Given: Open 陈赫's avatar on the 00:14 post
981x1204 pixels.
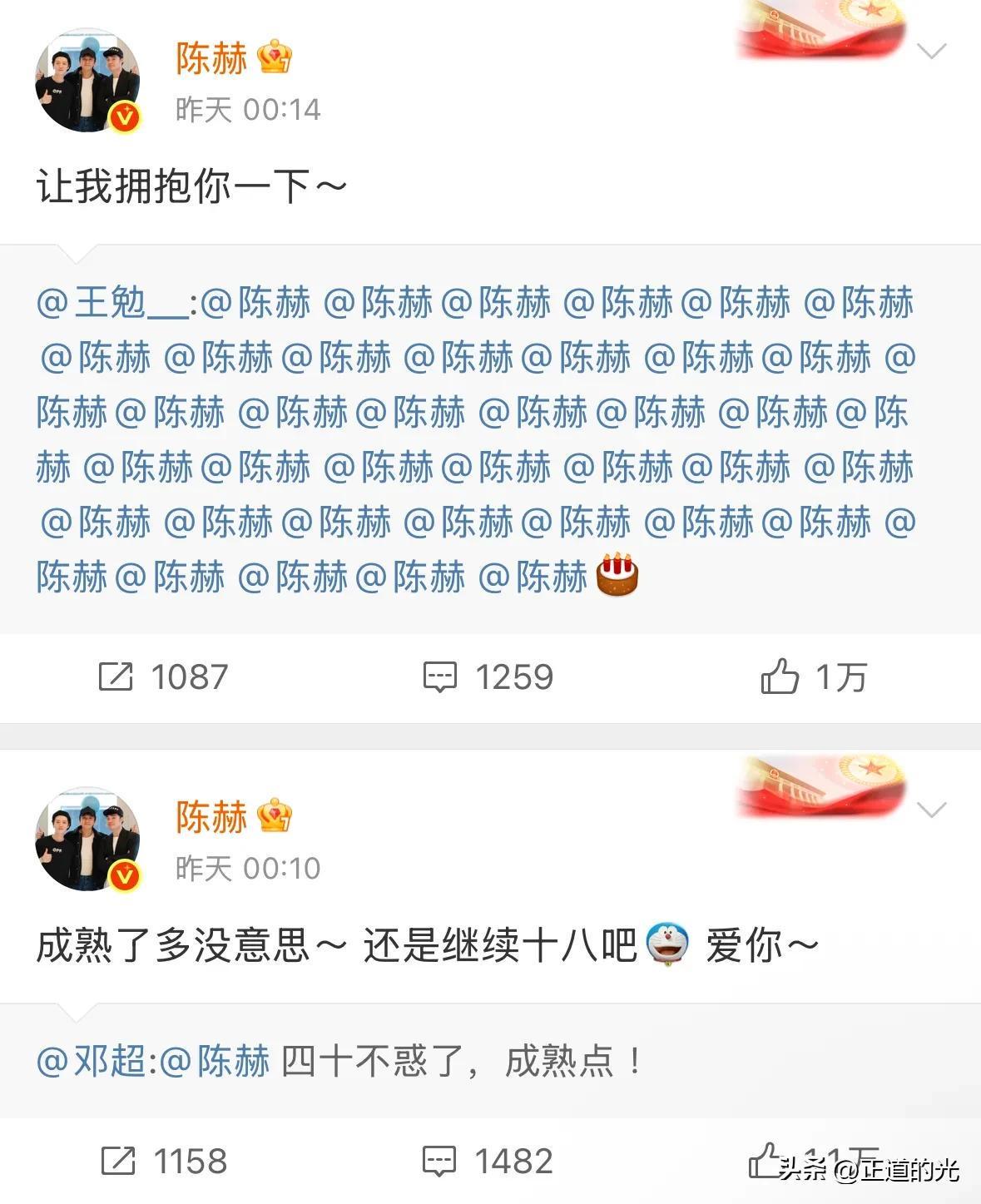Looking at the screenshot, I should click(87, 81).
